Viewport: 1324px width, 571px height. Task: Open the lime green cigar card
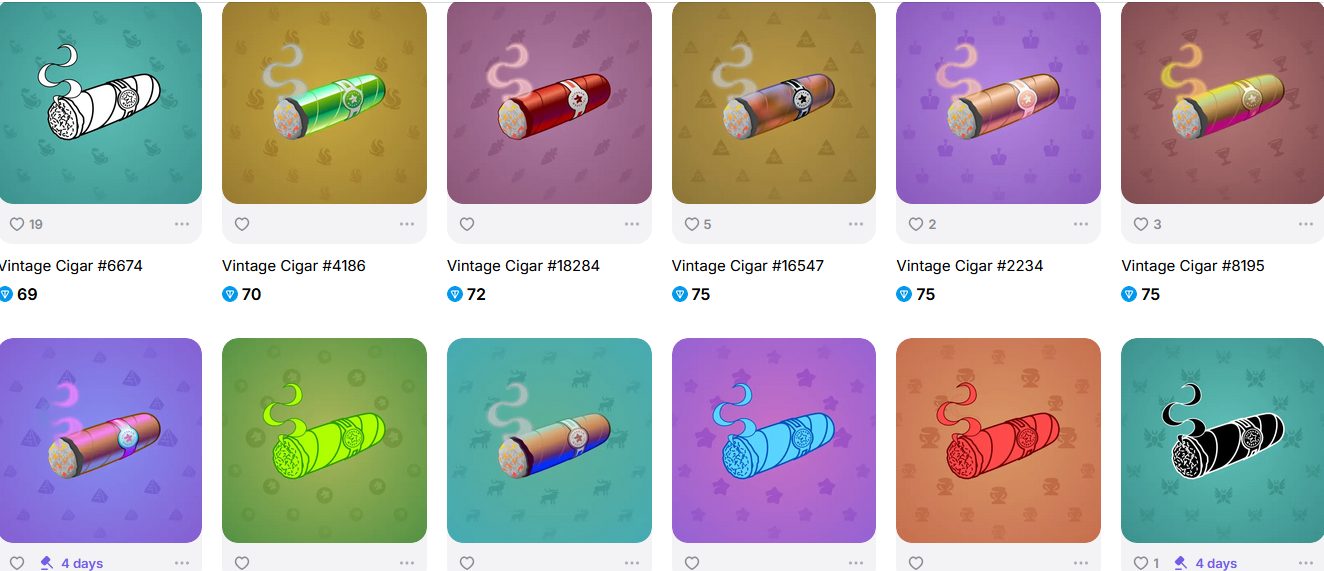pos(324,440)
